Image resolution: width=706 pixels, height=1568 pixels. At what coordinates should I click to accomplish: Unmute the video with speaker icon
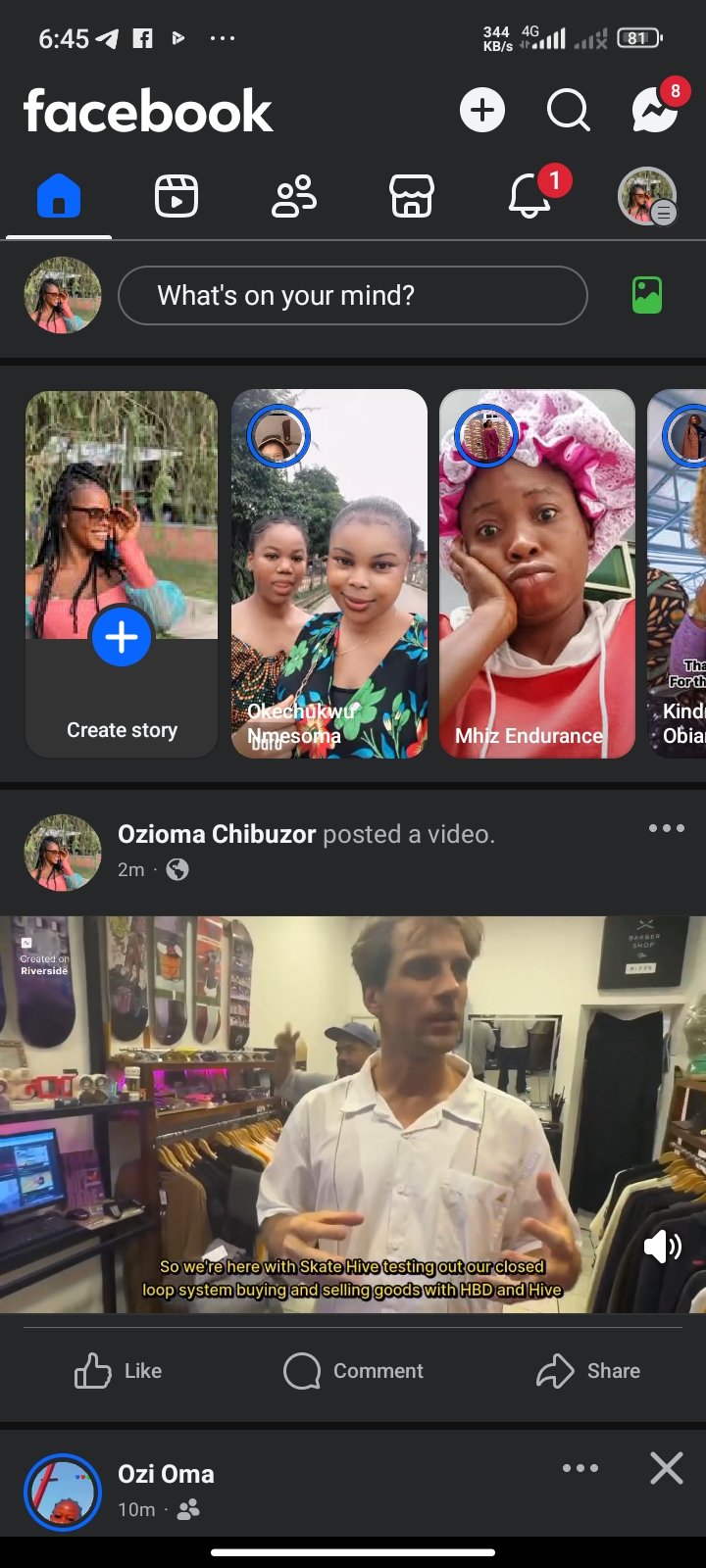tap(662, 1247)
